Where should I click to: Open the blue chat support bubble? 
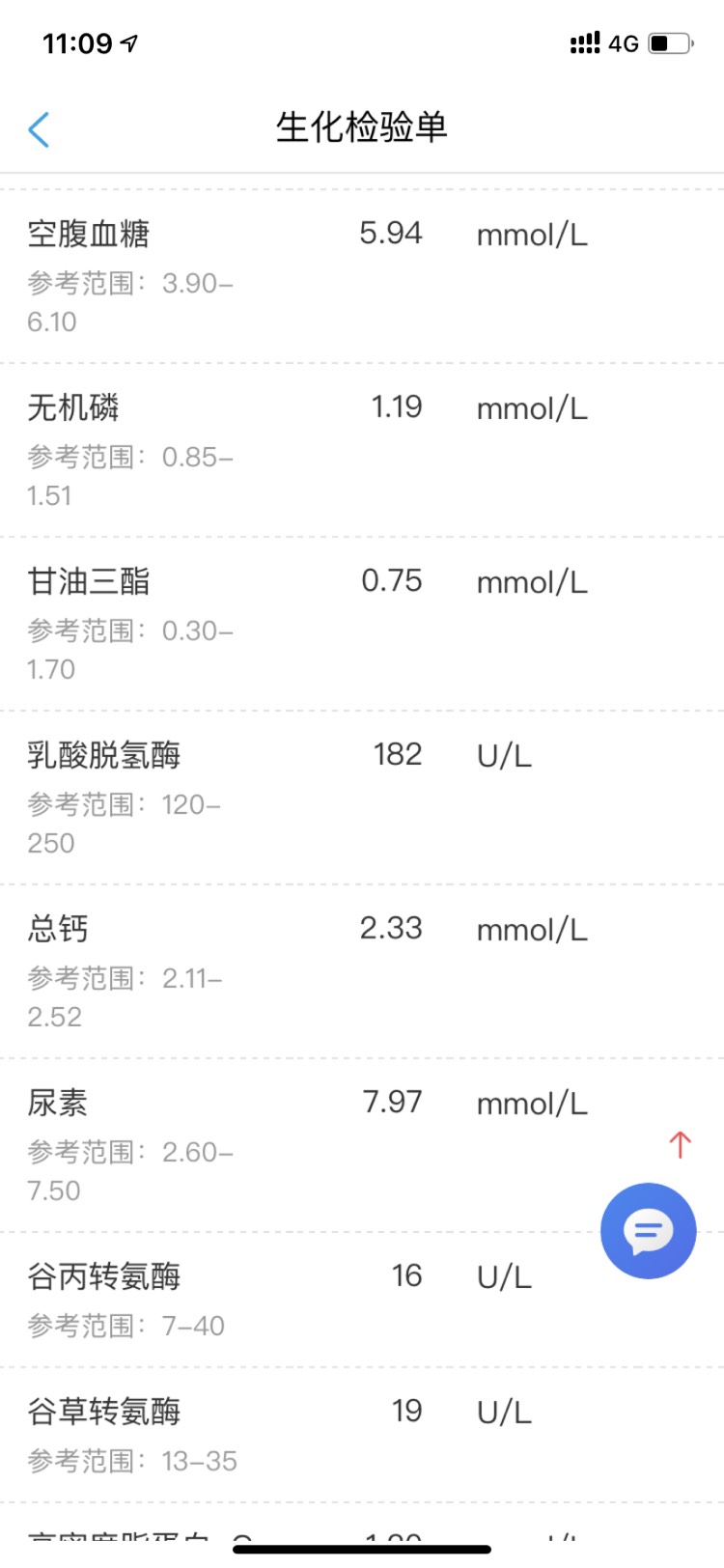pyautogui.click(x=648, y=1231)
